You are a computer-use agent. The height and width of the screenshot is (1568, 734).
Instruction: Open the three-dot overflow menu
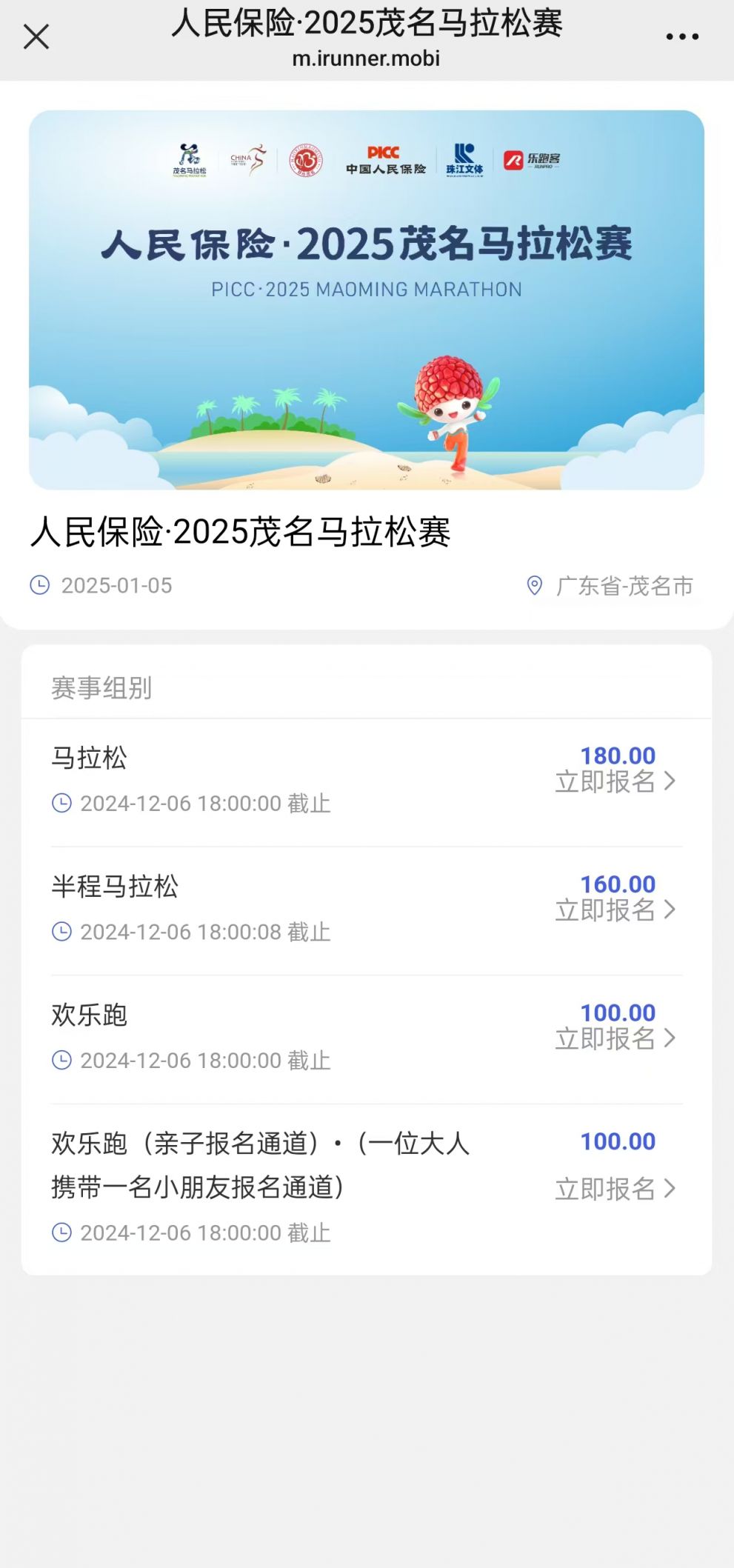[681, 36]
